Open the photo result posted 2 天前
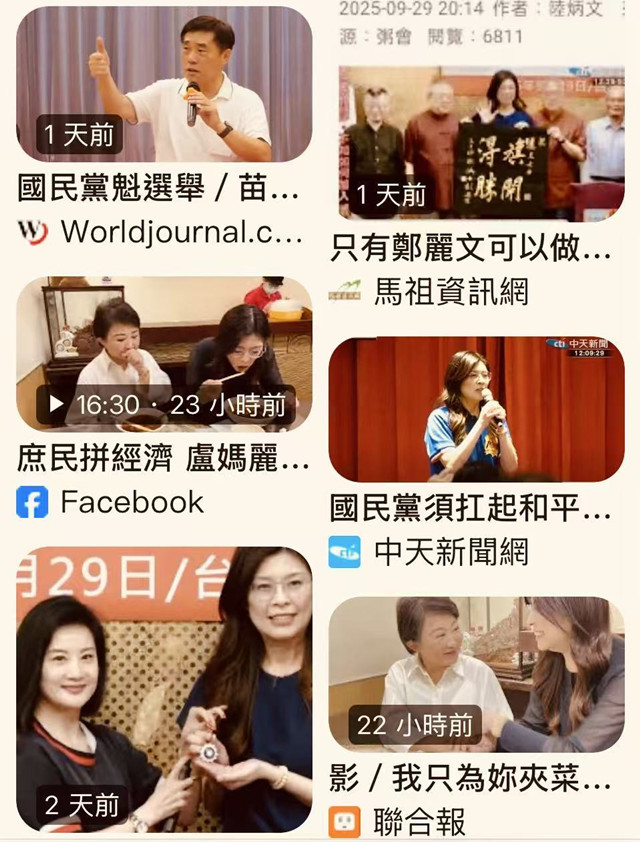 tap(163, 688)
